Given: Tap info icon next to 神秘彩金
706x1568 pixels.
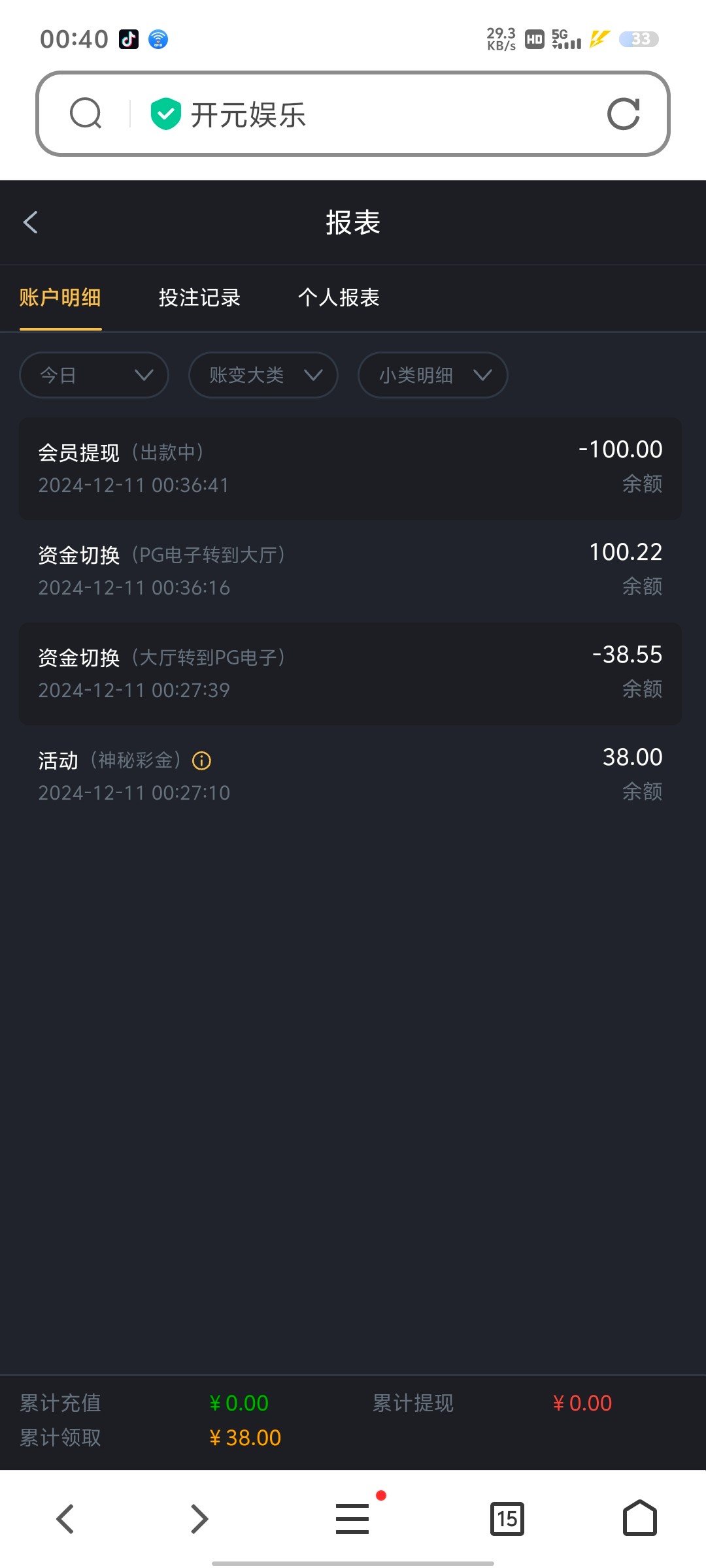Looking at the screenshot, I should coord(201,760).
